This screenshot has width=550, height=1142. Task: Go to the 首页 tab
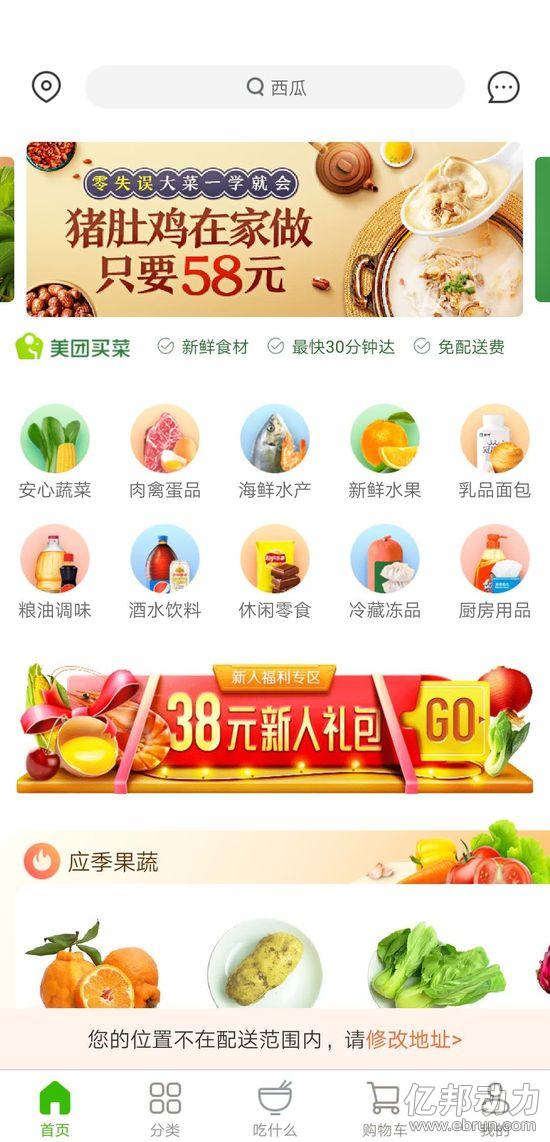55,1108
